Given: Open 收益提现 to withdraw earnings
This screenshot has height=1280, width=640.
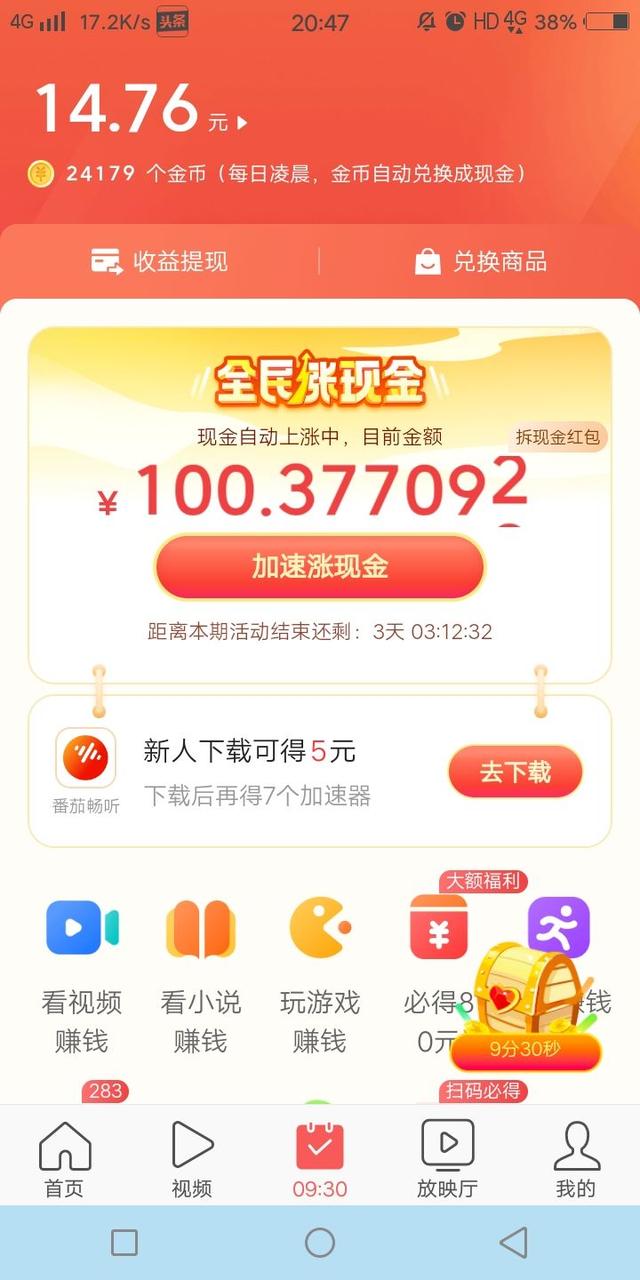Looking at the screenshot, I should 160,262.
